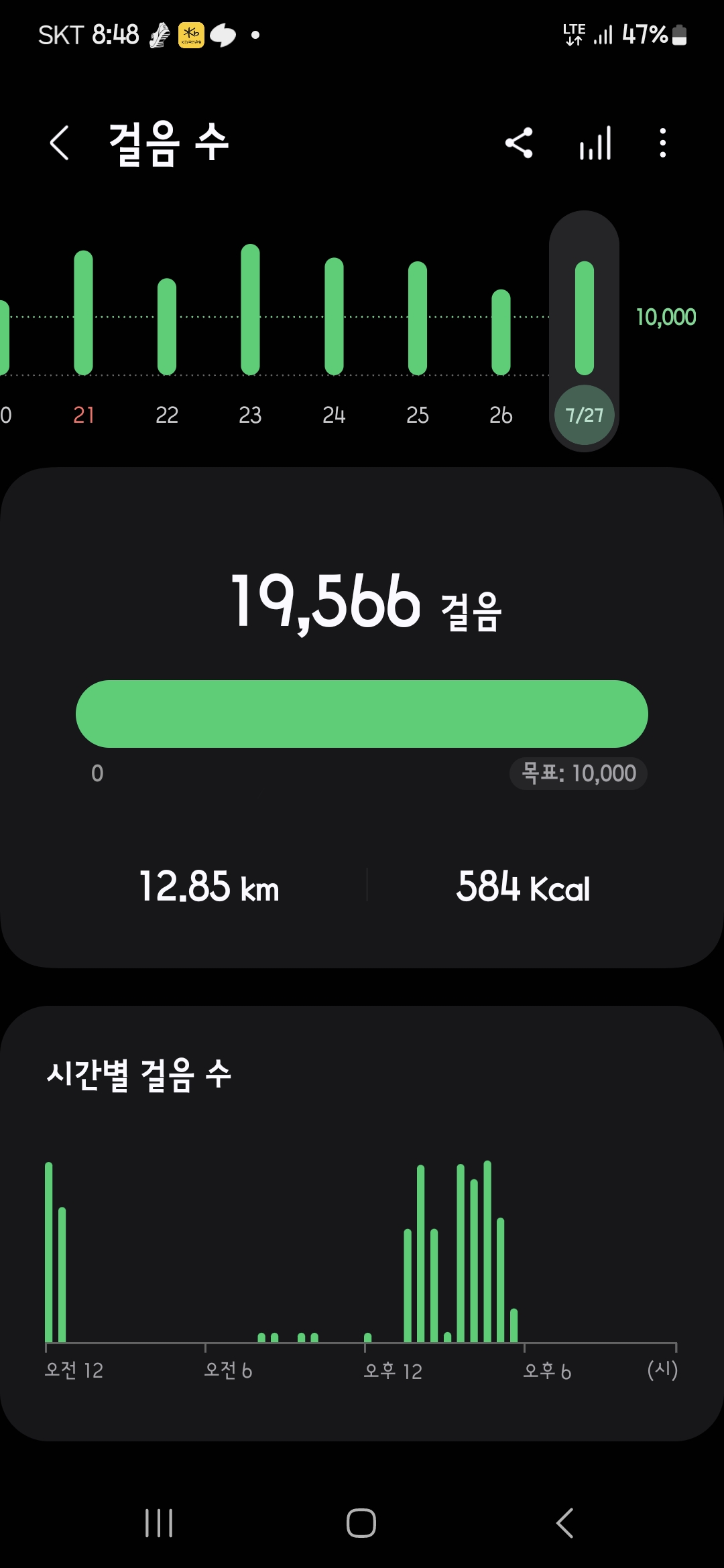Image resolution: width=724 pixels, height=1568 pixels.
Task: Select the step bar for day 21
Action: click(x=83, y=312)
